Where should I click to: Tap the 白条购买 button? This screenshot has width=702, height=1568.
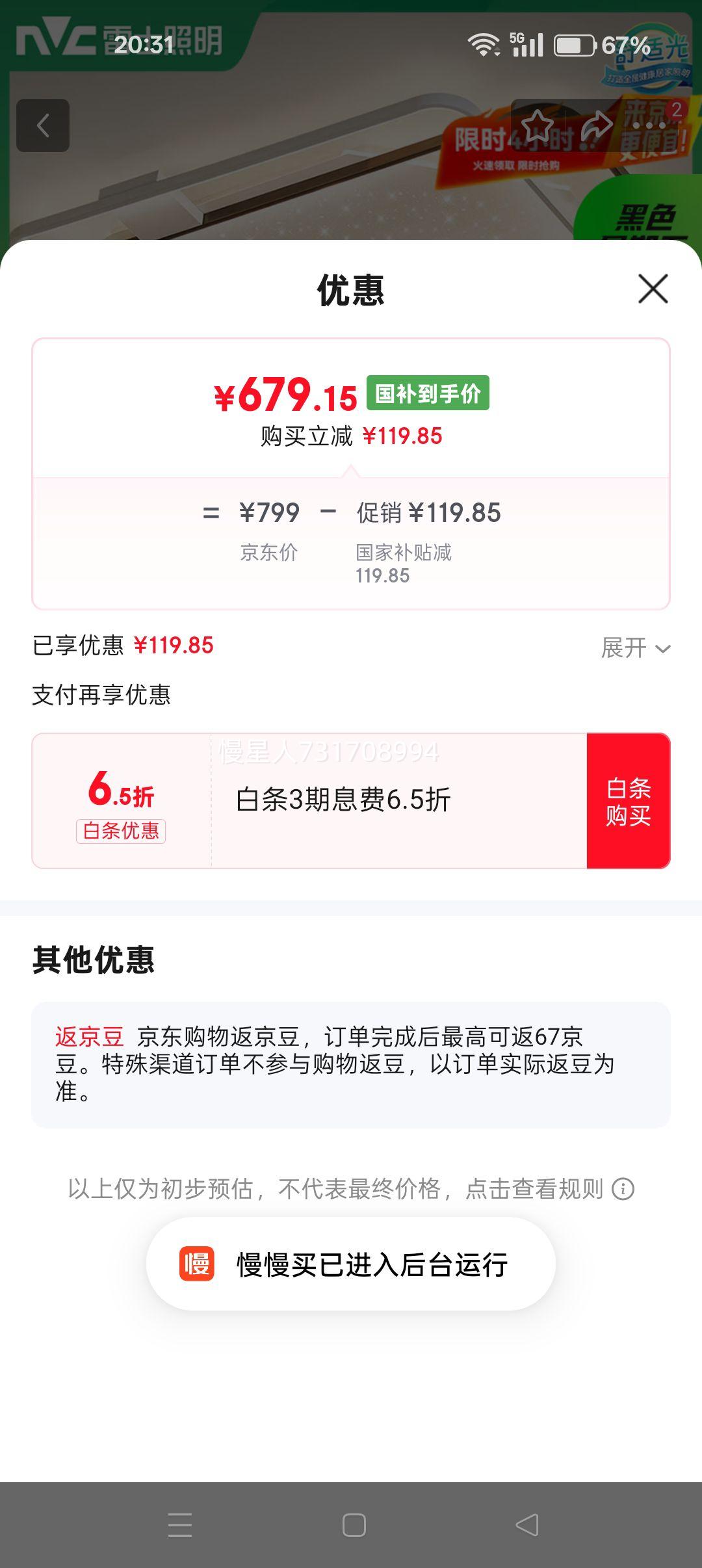(628, 801)
